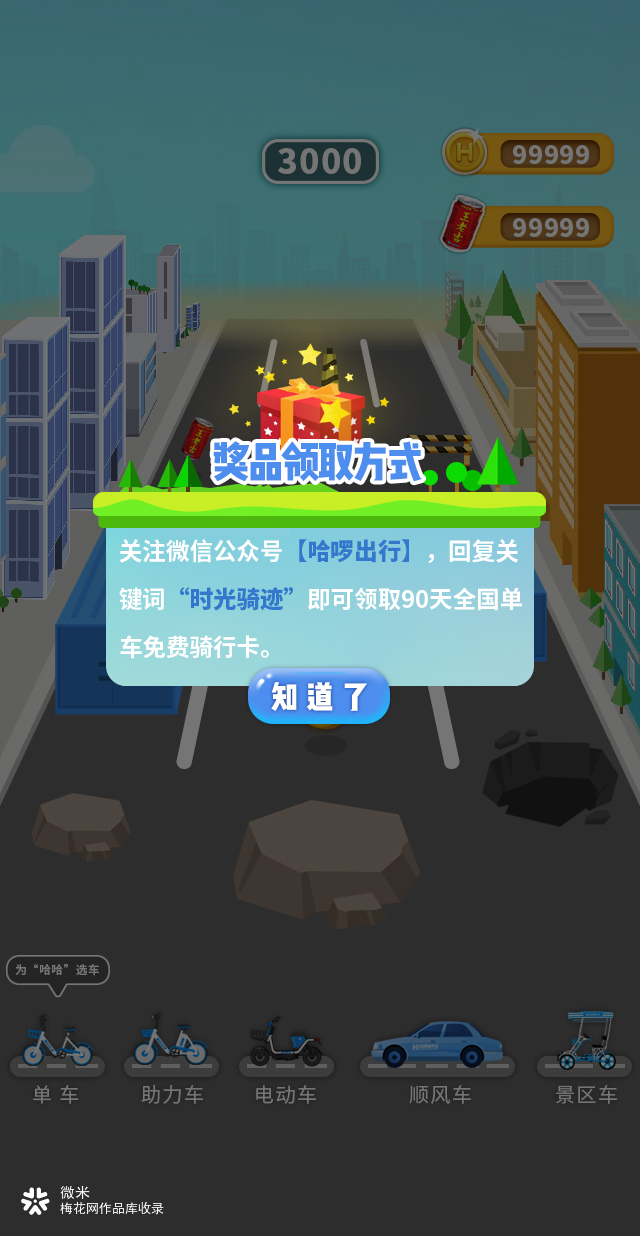Select the 顺风车 car
This screenshot has width=640, height=1236.
pos(438,1045)
